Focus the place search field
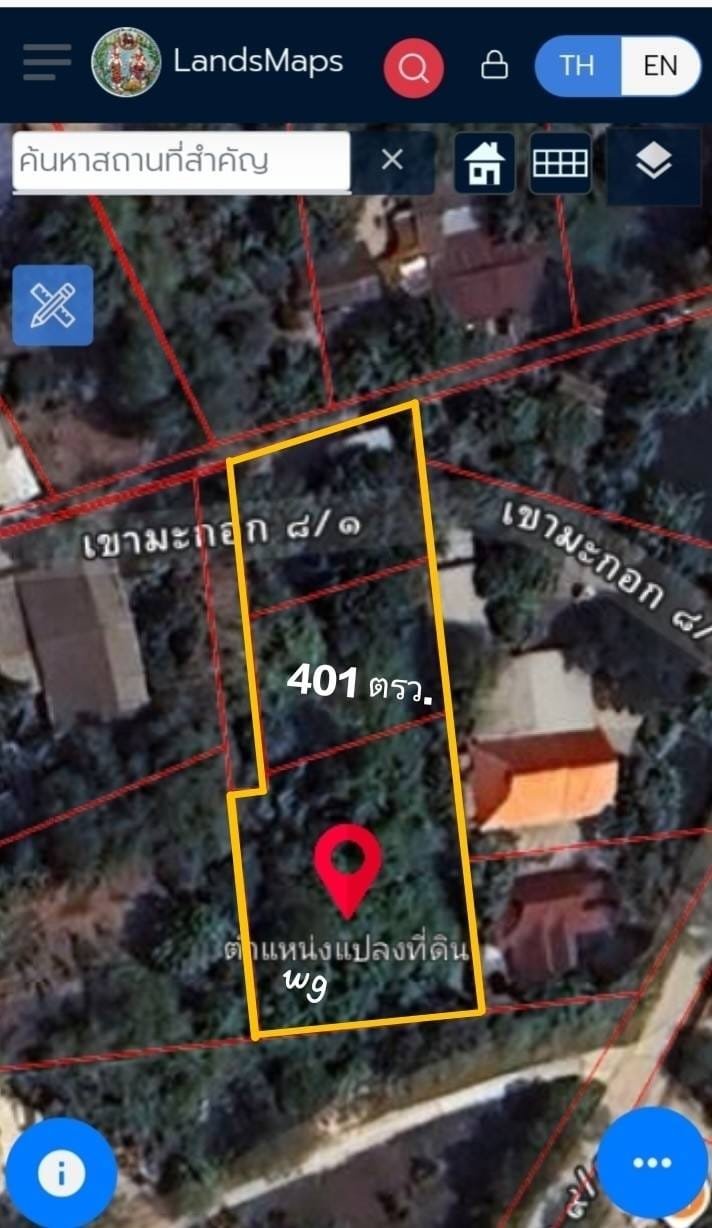Viewport: 712px width, 1228px height. click(x=180, y=160)
